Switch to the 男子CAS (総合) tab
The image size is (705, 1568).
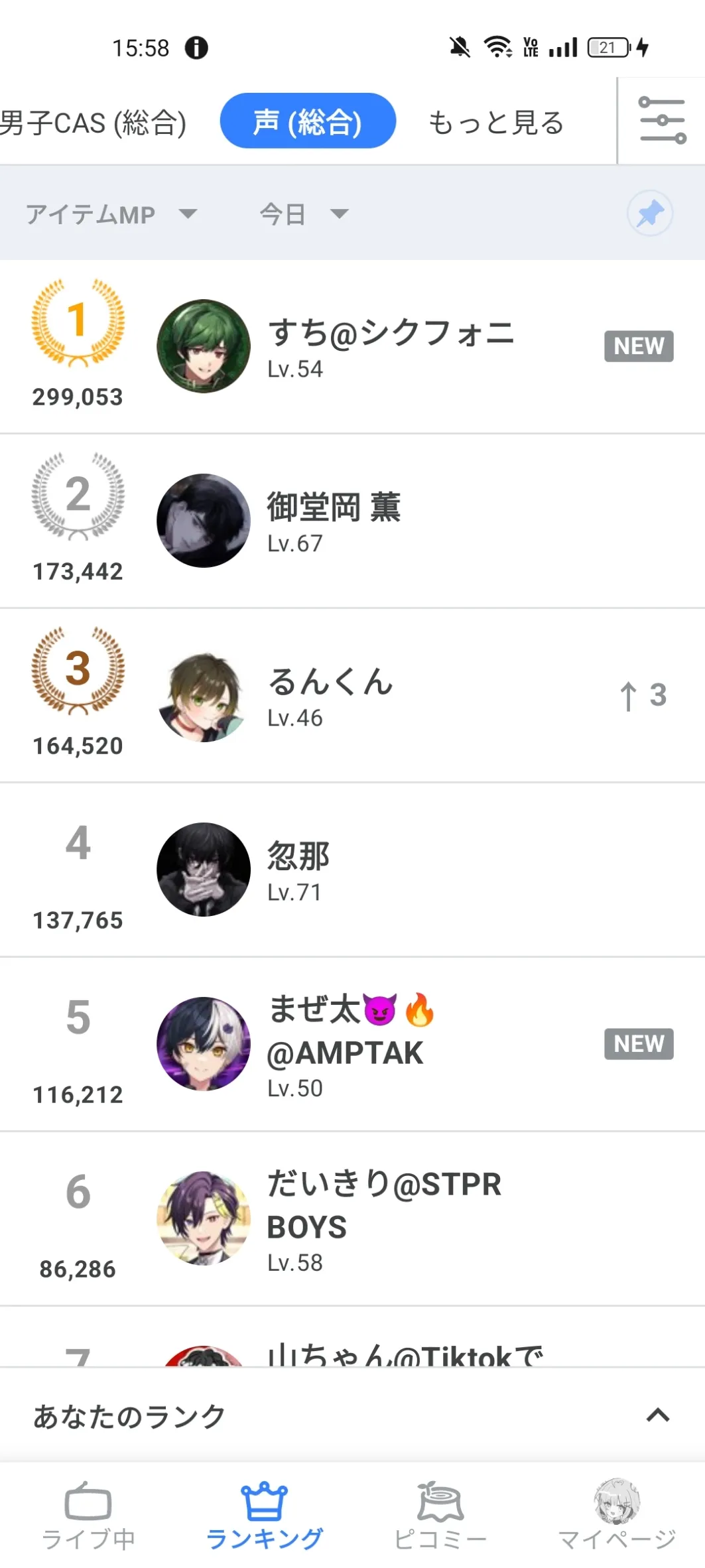94,122
